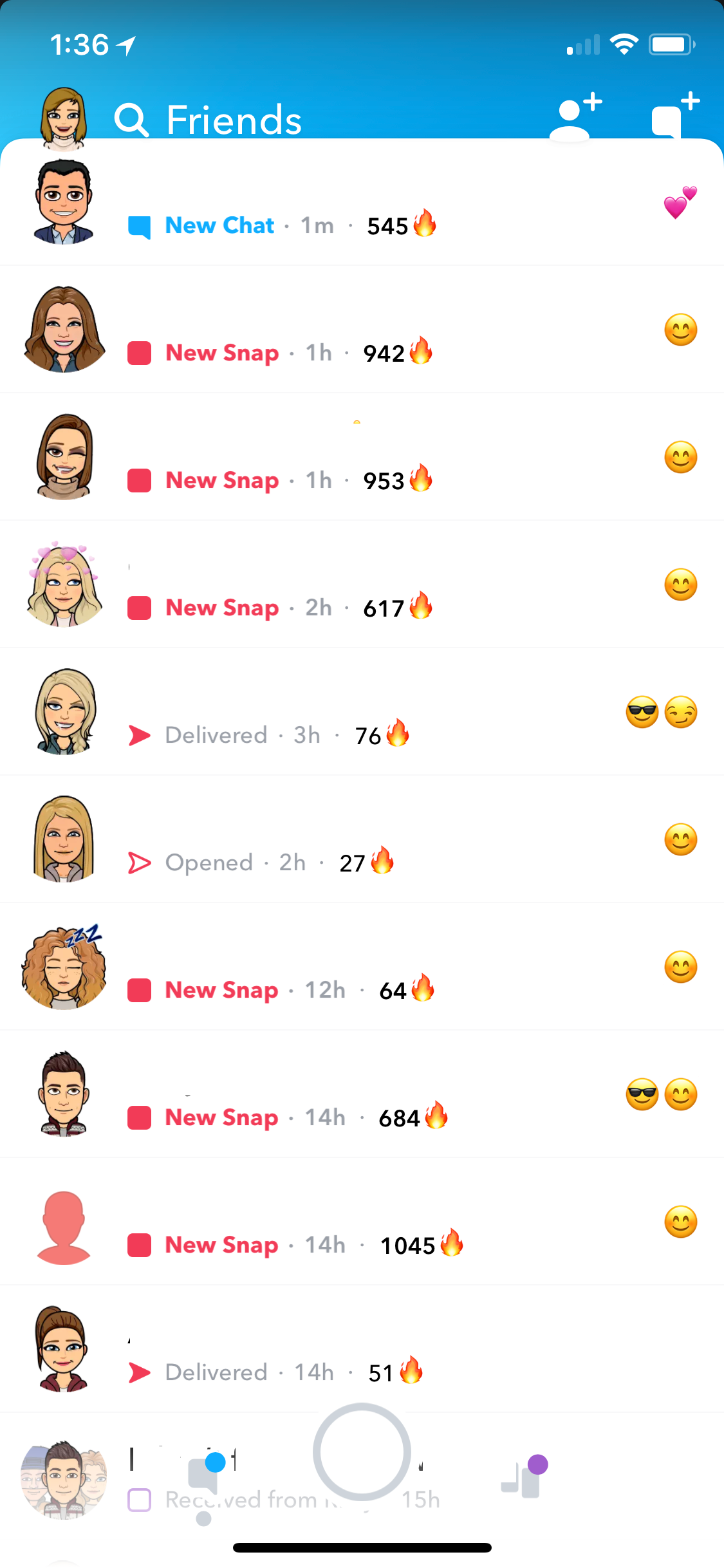Open the Search magnifier icon
The height and width of the screenshot is (1568, 724).
132,118
